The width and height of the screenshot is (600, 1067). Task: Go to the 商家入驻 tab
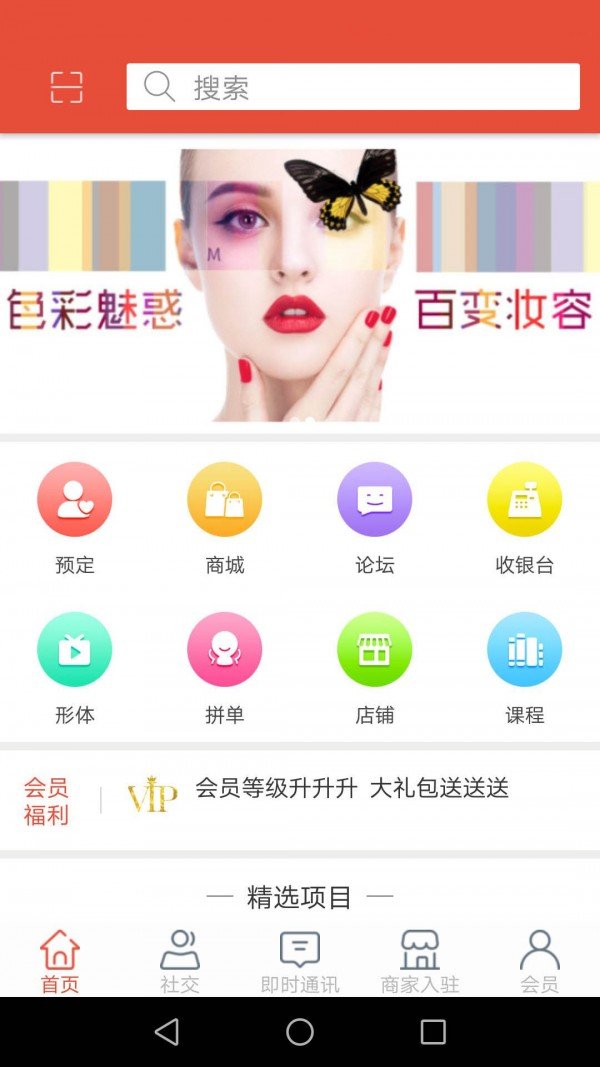coord(420,962)
